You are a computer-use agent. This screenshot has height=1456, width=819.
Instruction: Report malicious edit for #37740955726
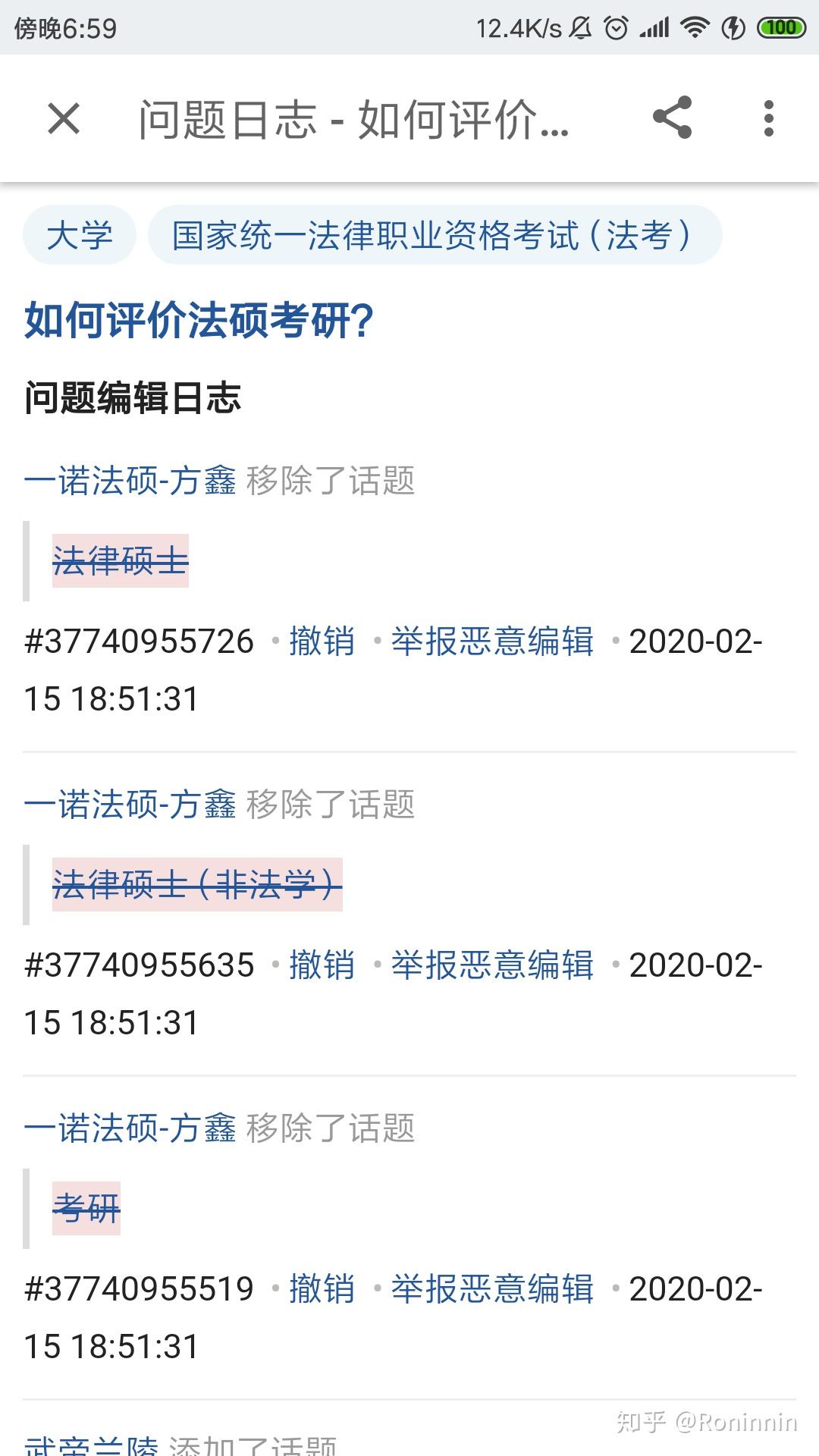pos(492,642)
